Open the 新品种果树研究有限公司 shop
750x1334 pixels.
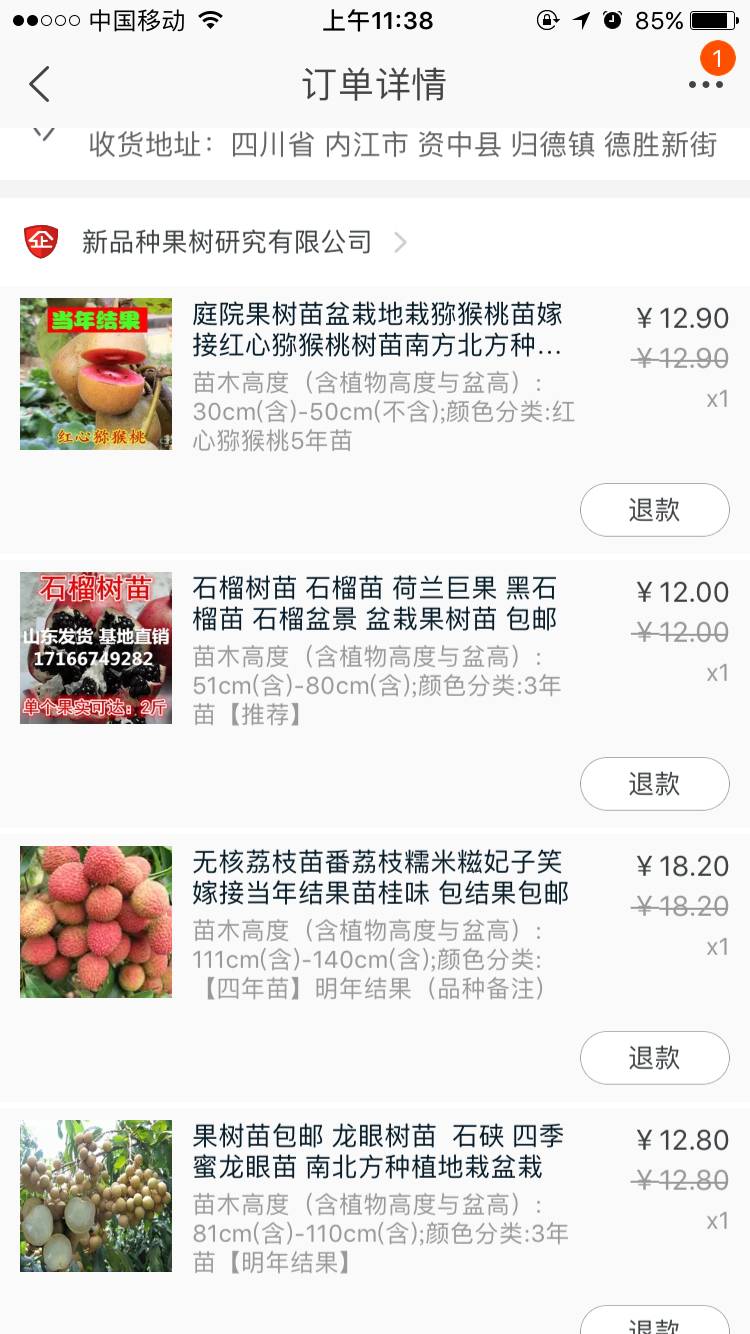227,242
